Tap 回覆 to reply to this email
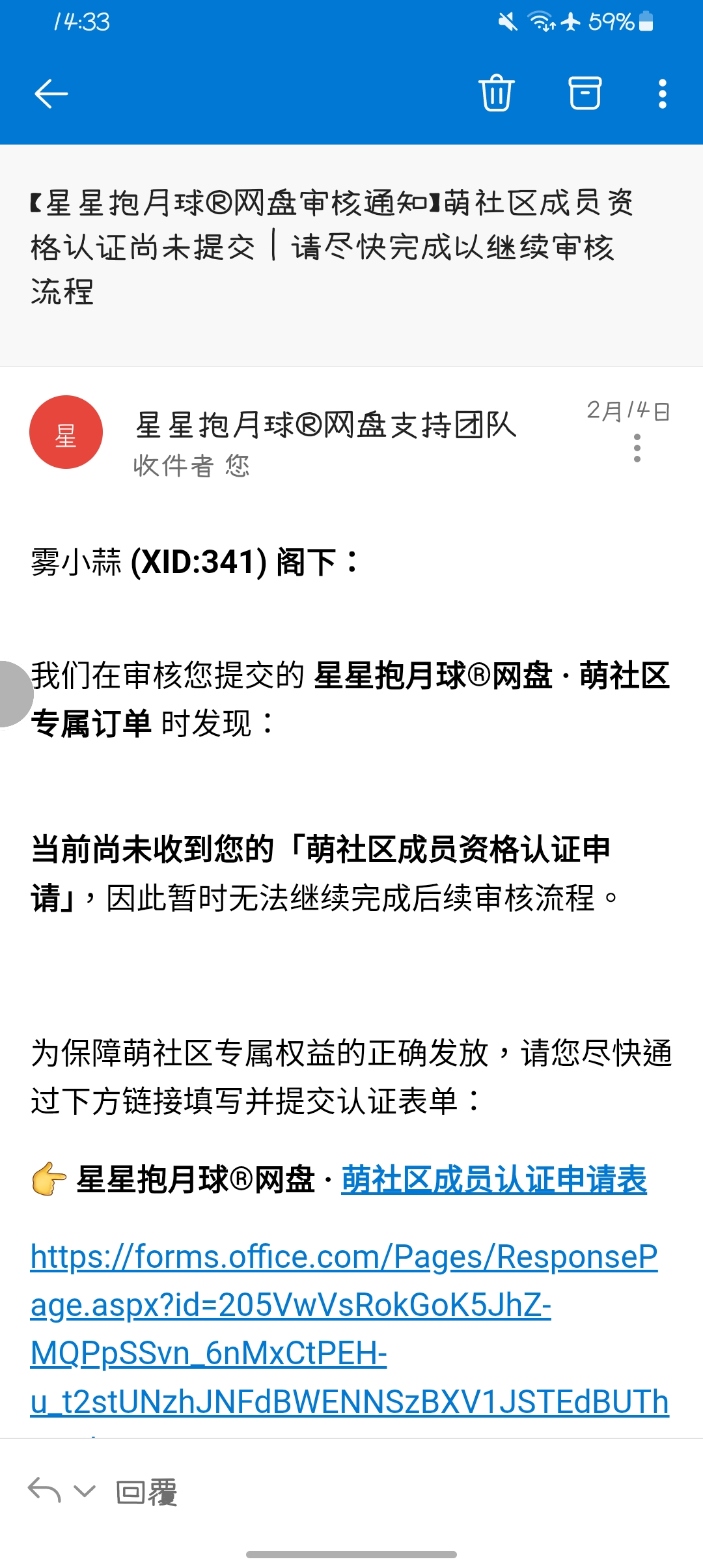The width and height of the screenshot is (703, 1568). (146, 1492)
